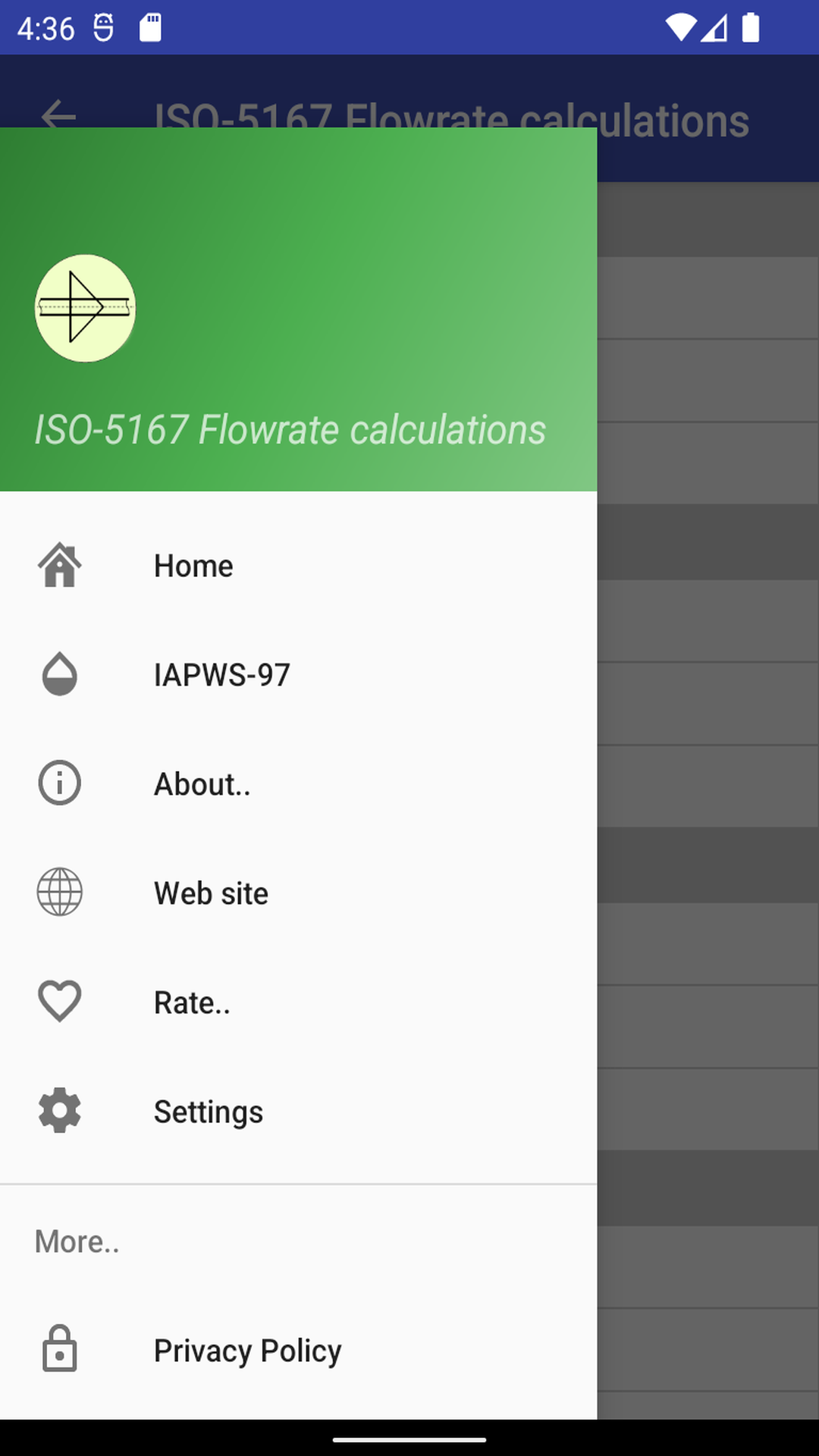
Task: Click the Settings drawer entry
Action: (208, 1110)
